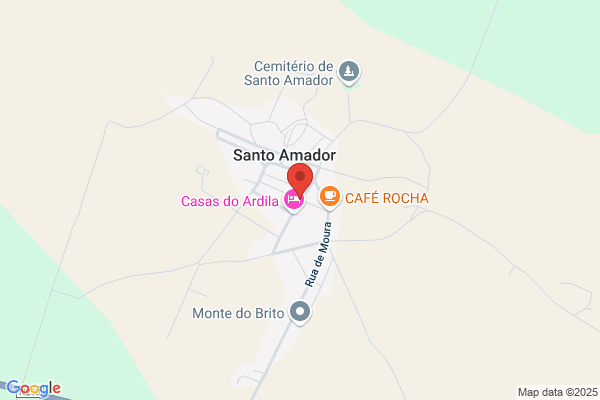Open the Cemitério de Santo Amador marker
This screenshot has height=400, width=600.
(x=348, y=71)
